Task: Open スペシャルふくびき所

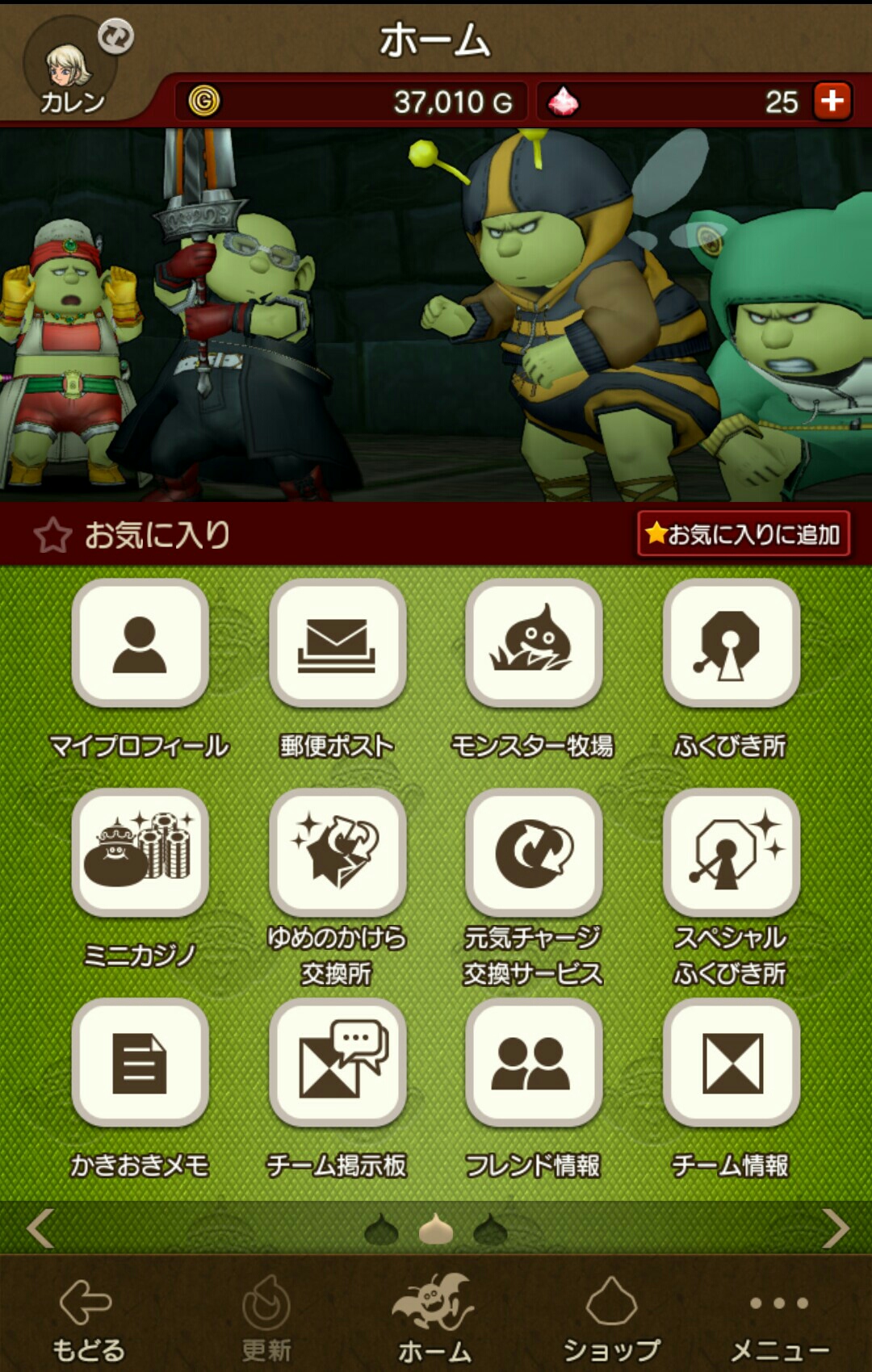Action: [x=731, y=853]
